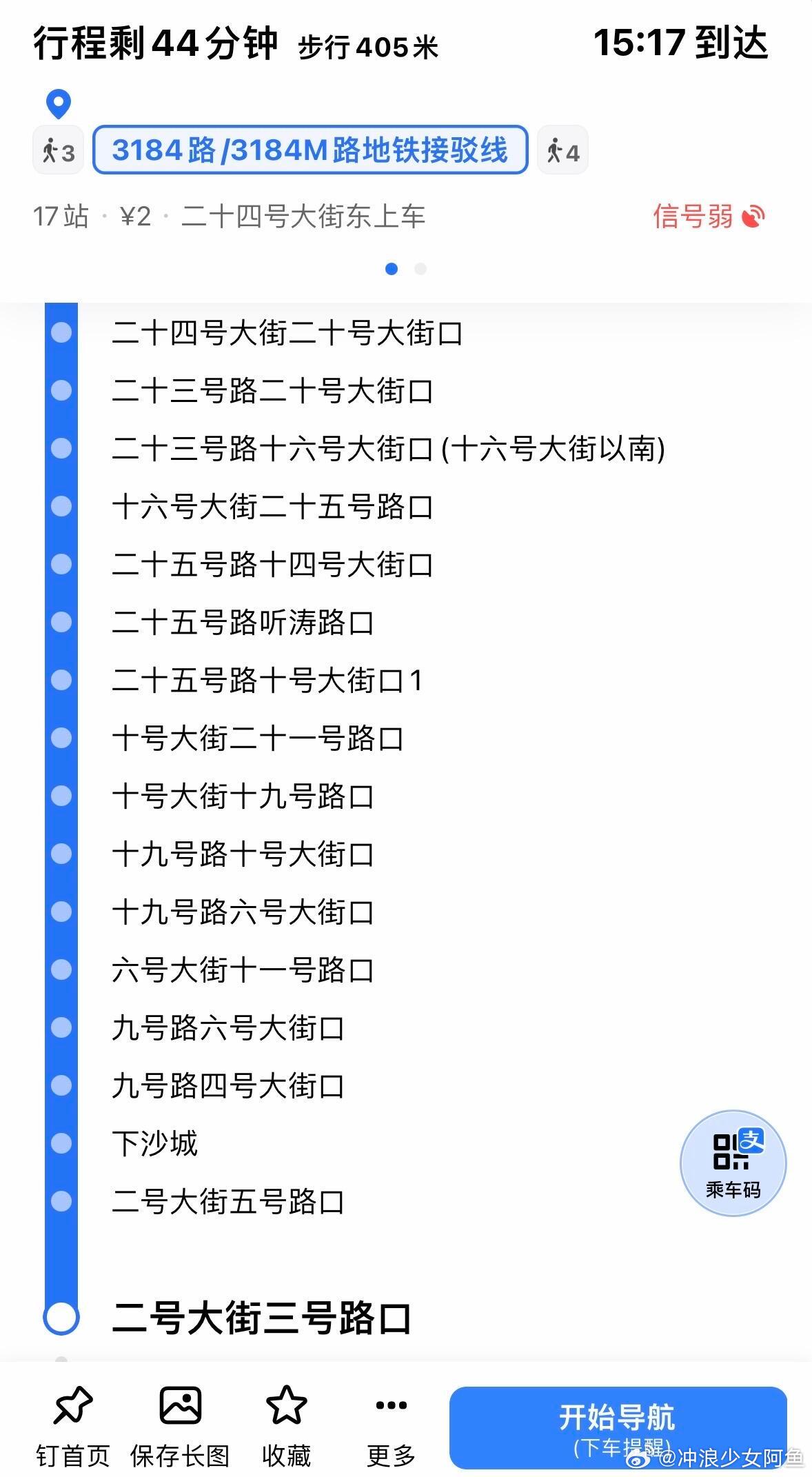Viewport: 812px width, 1477px height.
Task: Select the first page indicator dot
Action: coord(393,270)
